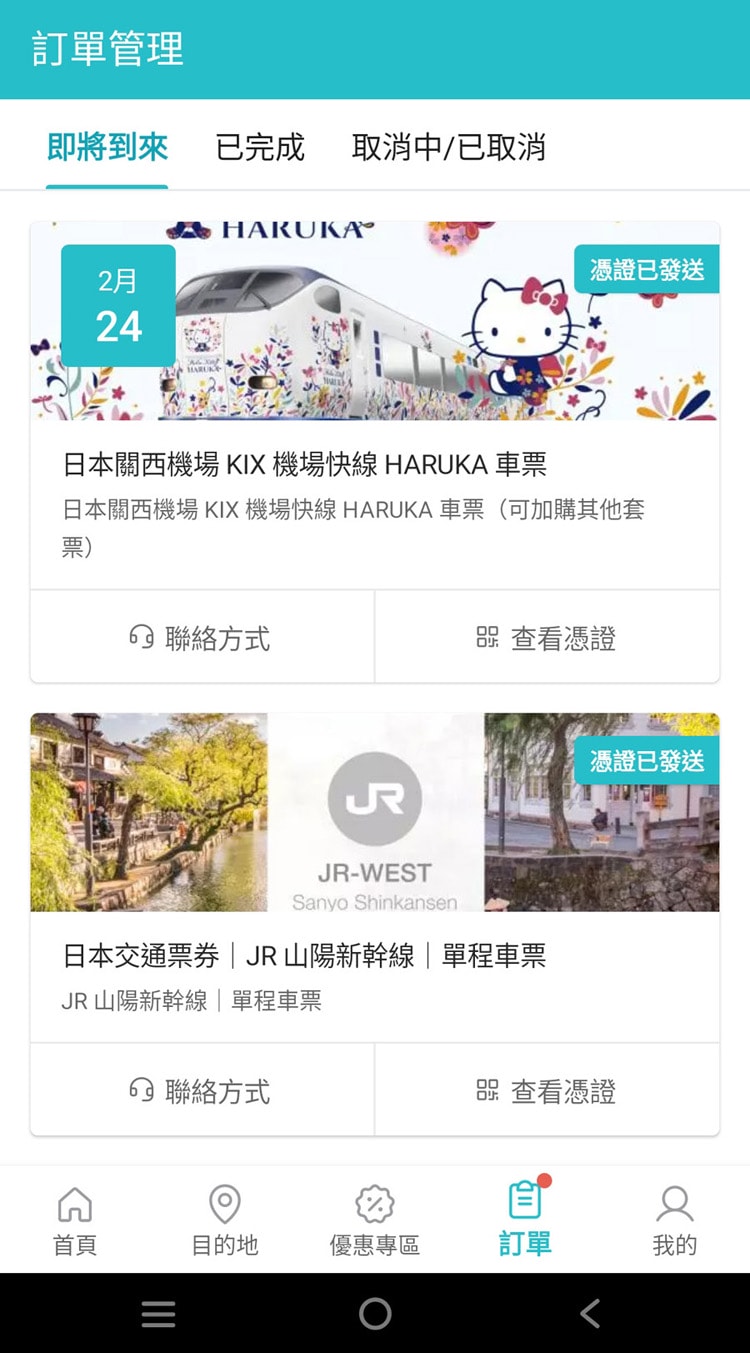Select the 即將到來 tab
The image size is (750, 1353).
pyautogui.click(x=107, y=148)
